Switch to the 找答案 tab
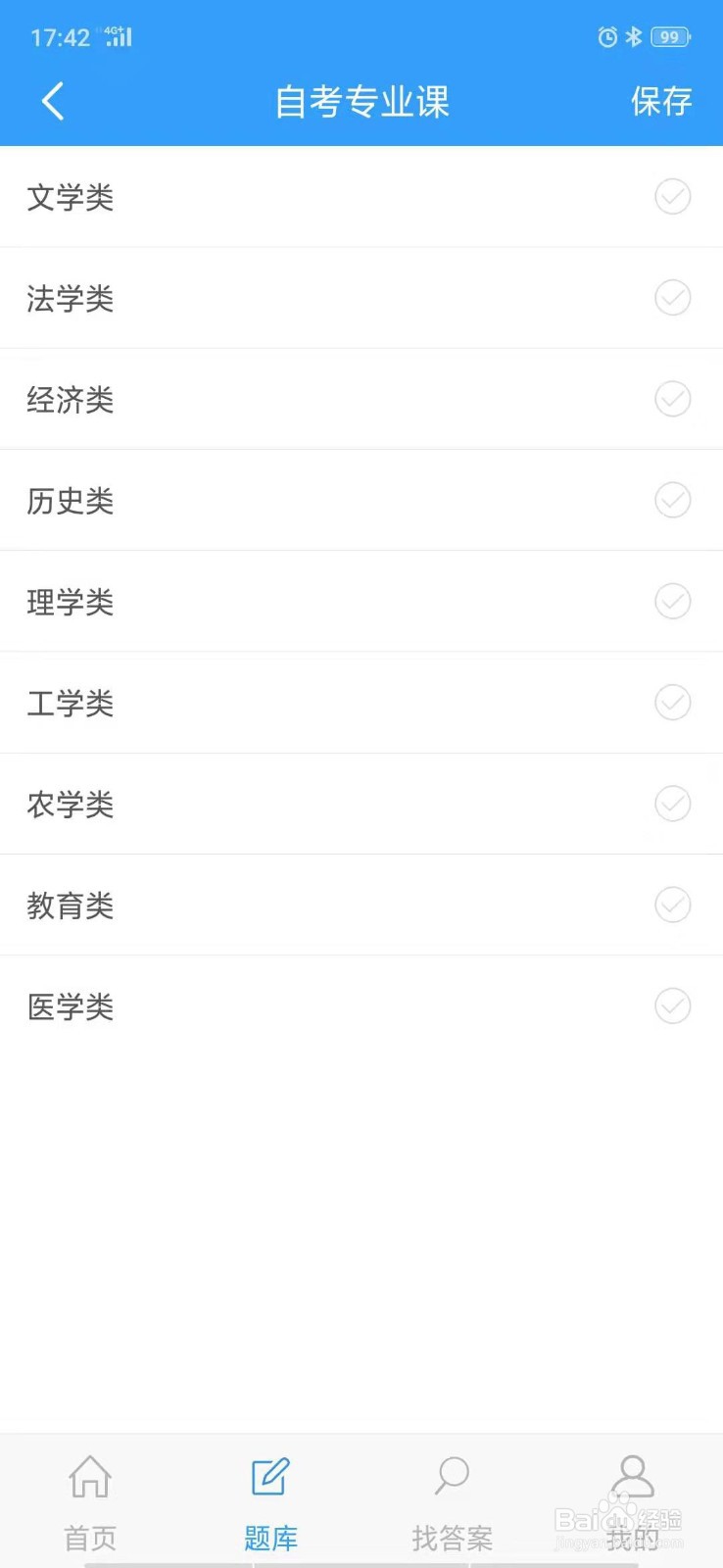 click(452, 1502)
